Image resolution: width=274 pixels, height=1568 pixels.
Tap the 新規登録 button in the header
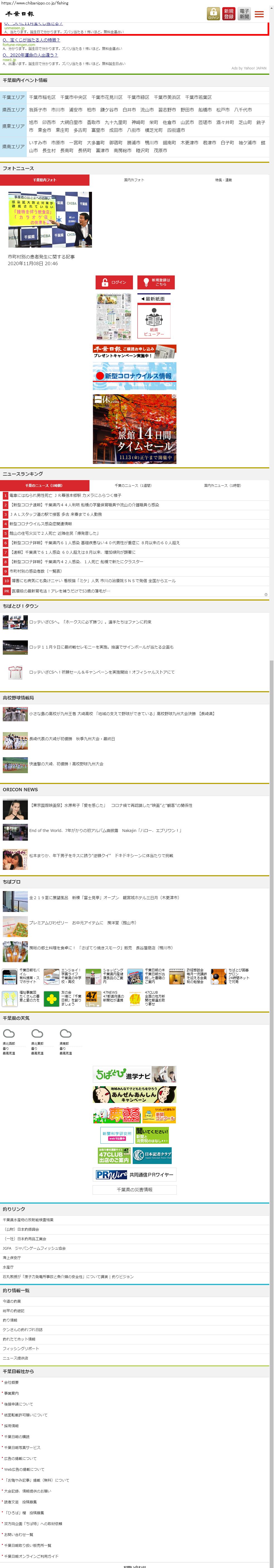tap(229, 14)
